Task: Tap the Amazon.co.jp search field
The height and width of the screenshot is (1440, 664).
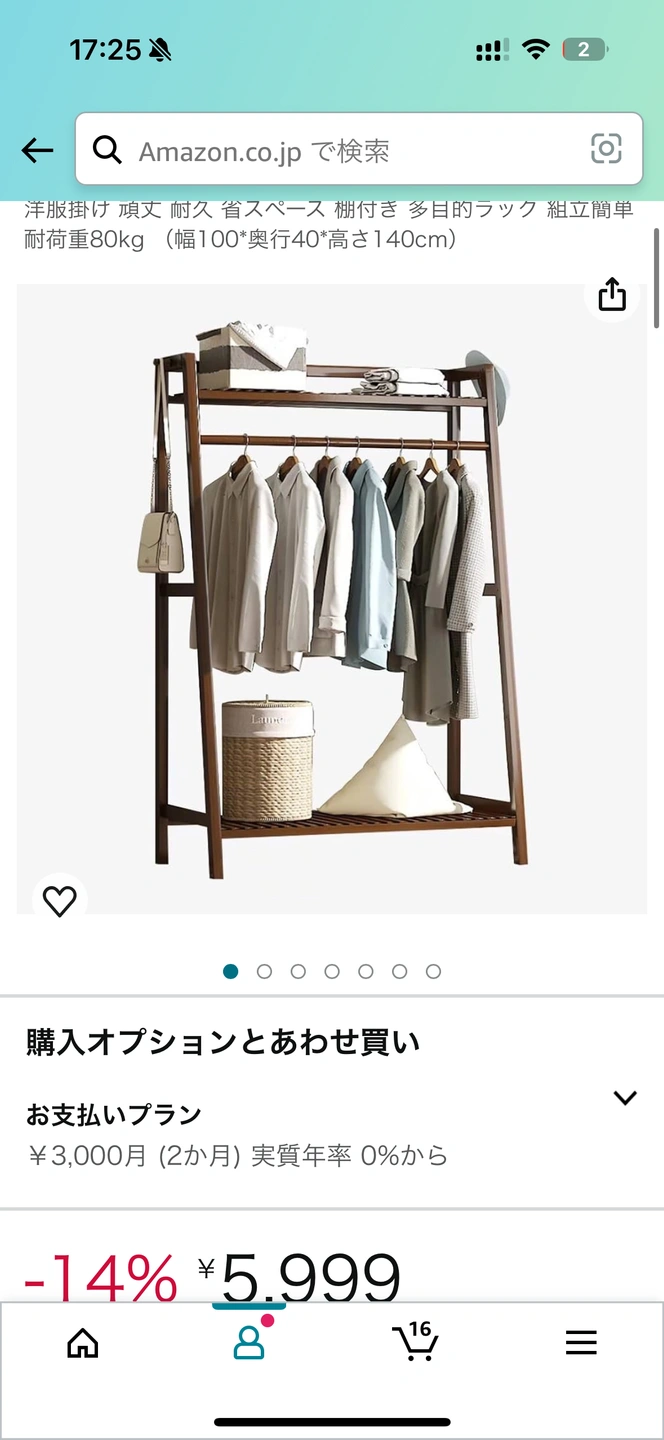Action: coord(340,151)
